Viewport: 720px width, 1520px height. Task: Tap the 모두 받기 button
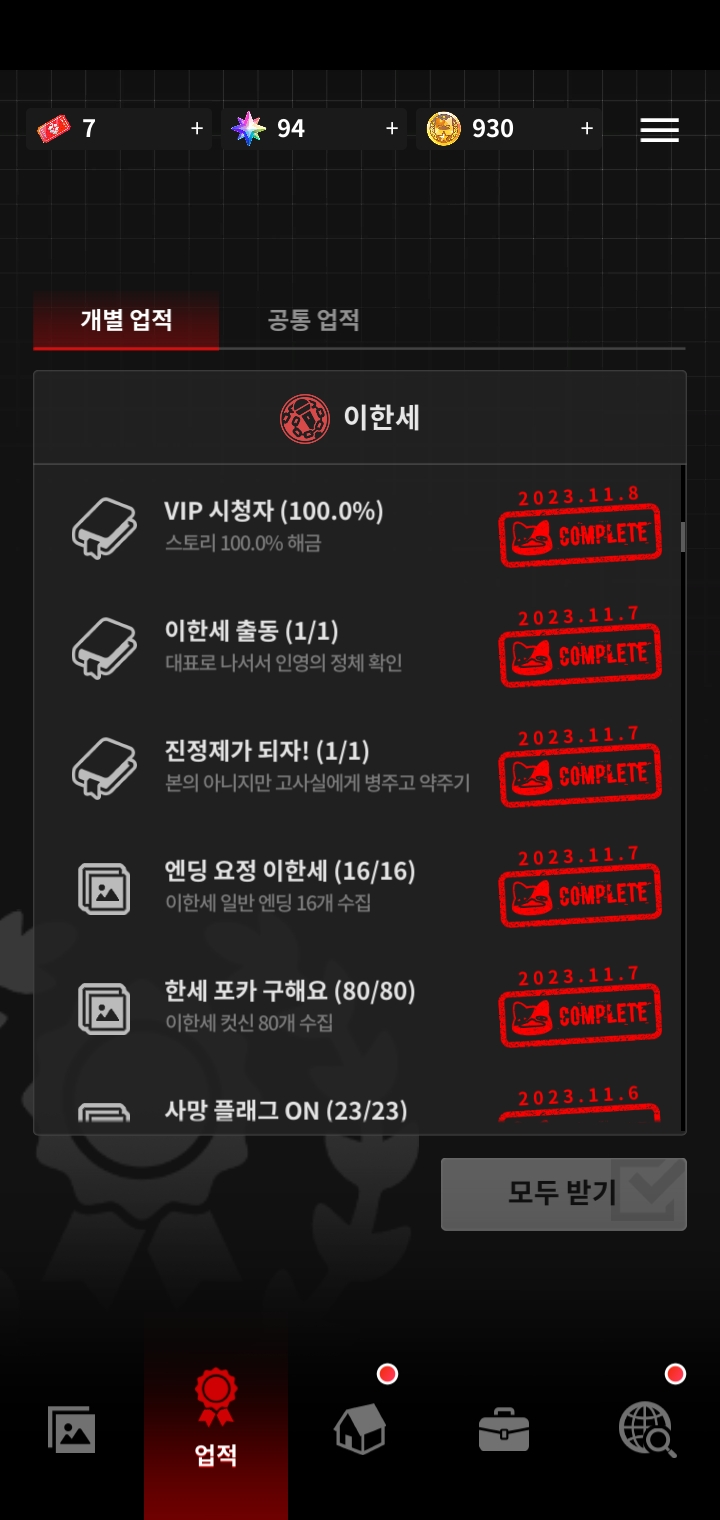563,1193
